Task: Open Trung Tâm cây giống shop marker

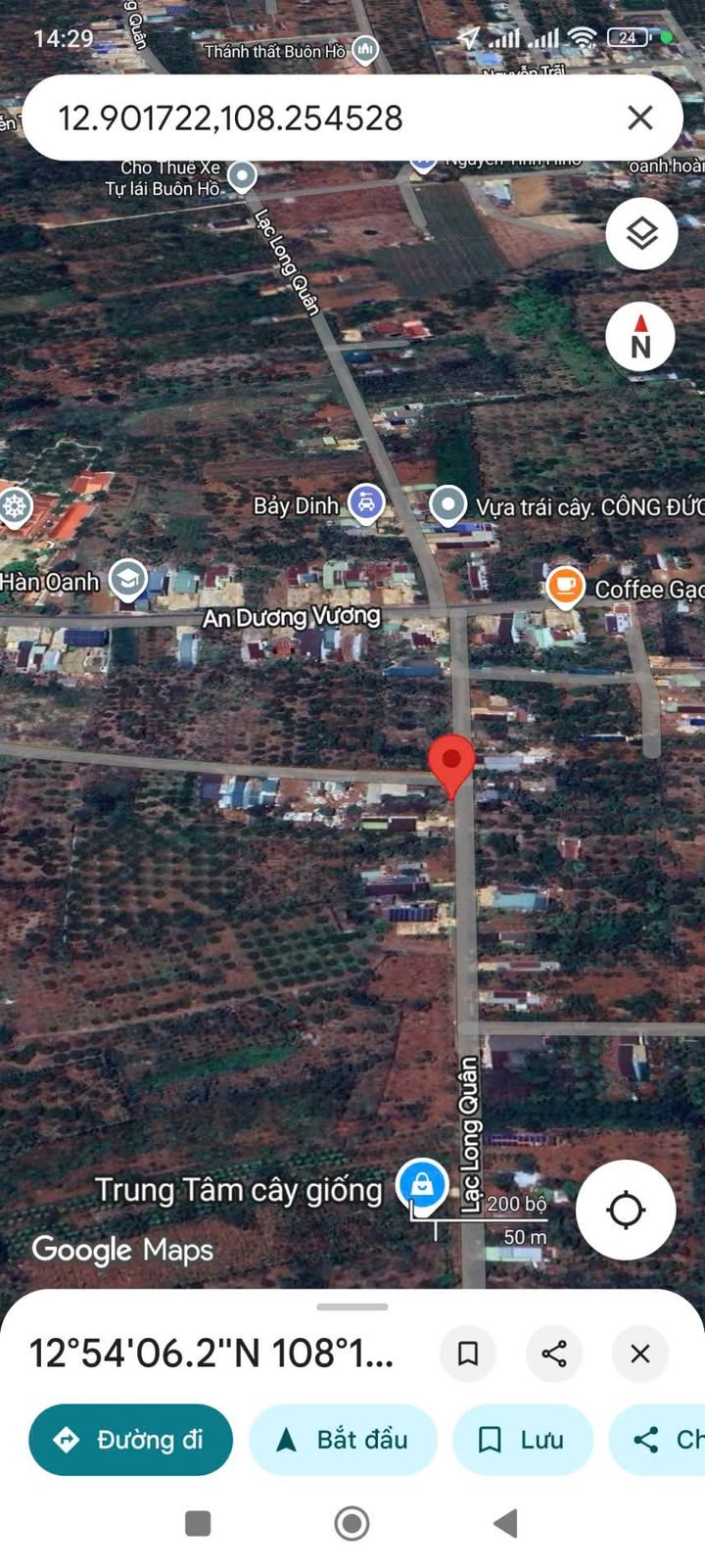Action: 422,1184
